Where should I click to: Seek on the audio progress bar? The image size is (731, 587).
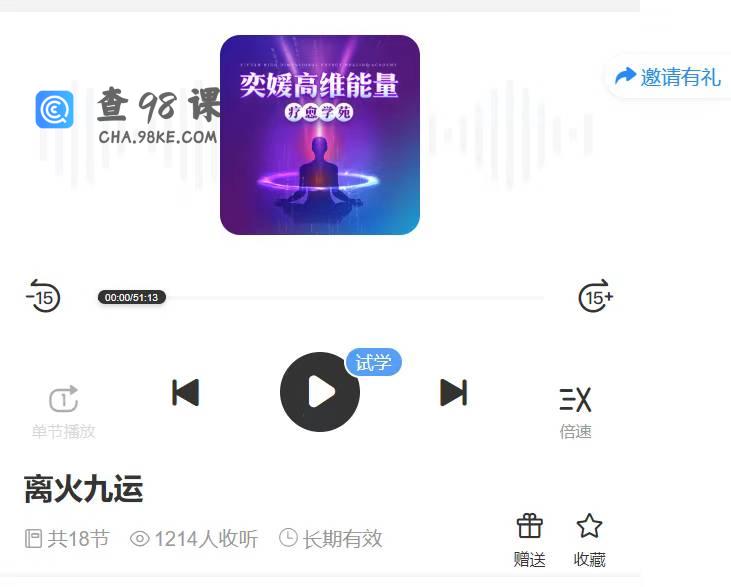350,298
